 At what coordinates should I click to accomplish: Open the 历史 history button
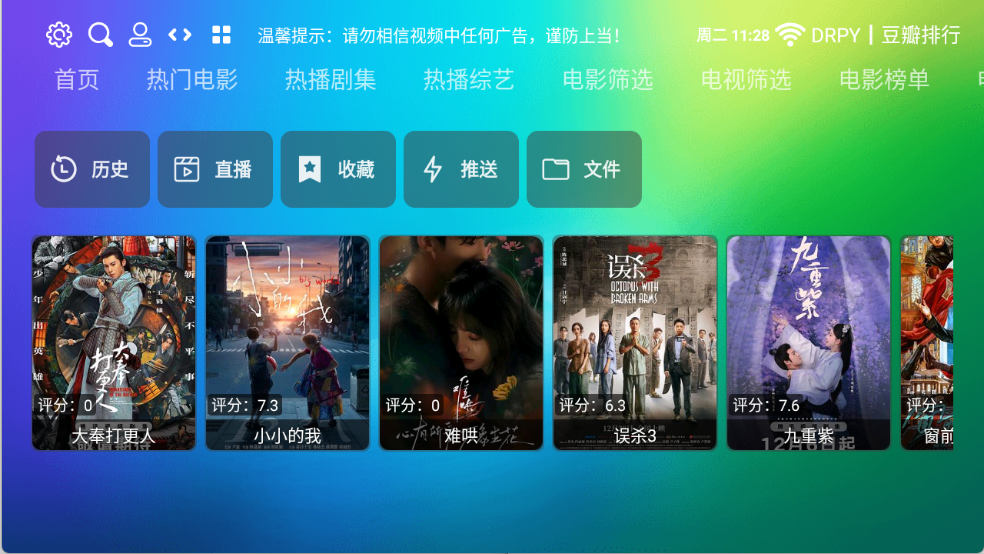[x=92, y=170]
